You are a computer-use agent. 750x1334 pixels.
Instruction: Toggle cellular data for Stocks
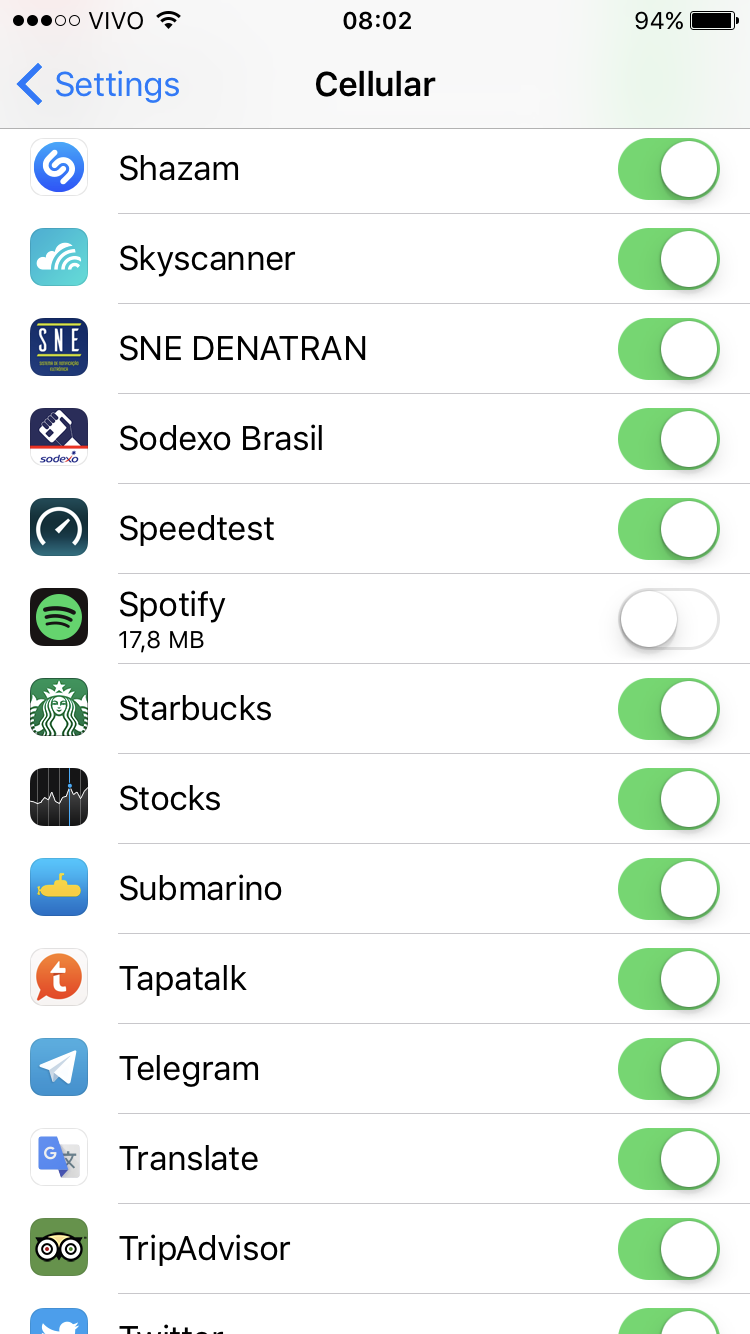coord(669,799)
